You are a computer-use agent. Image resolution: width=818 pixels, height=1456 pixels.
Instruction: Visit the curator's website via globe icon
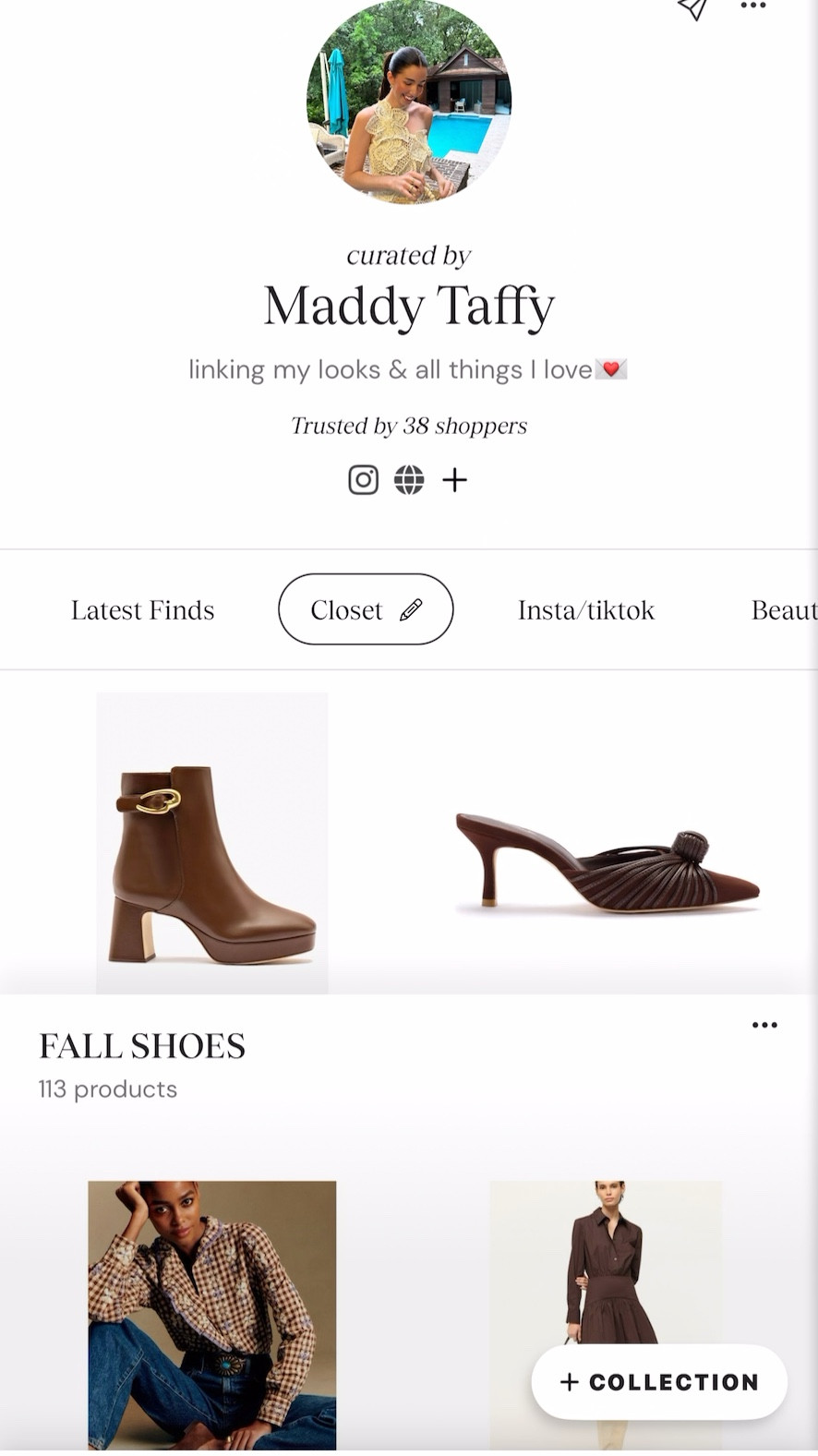tap(409, 480)
